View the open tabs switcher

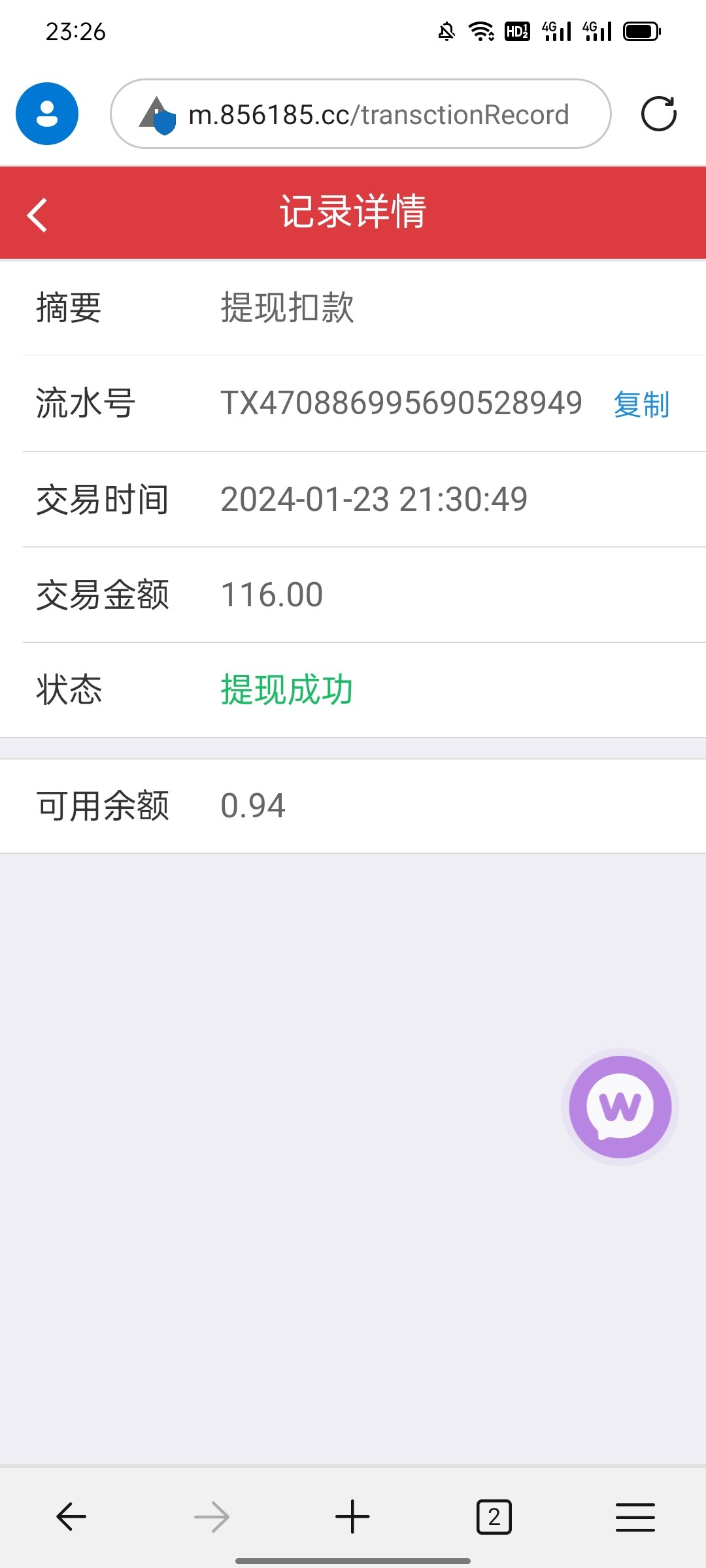pyautogui.click(x=494, y=1516)
